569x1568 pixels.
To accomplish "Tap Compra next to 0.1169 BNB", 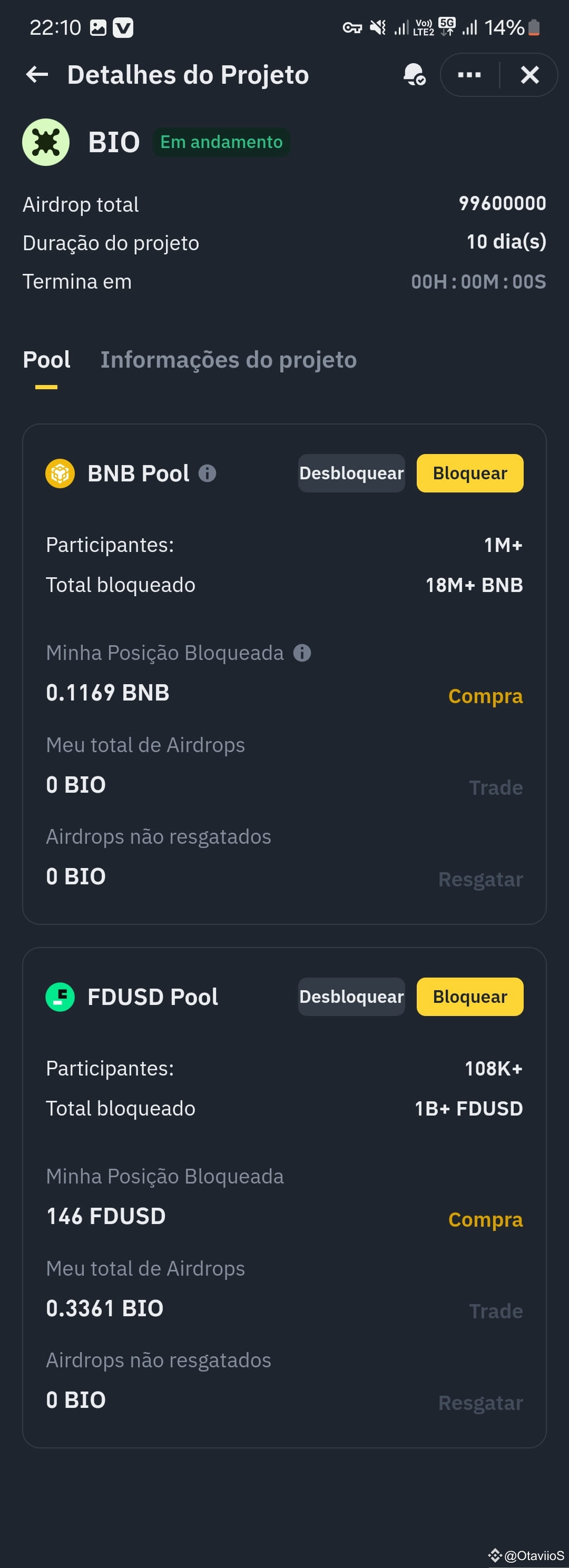I will coord(485,696).
